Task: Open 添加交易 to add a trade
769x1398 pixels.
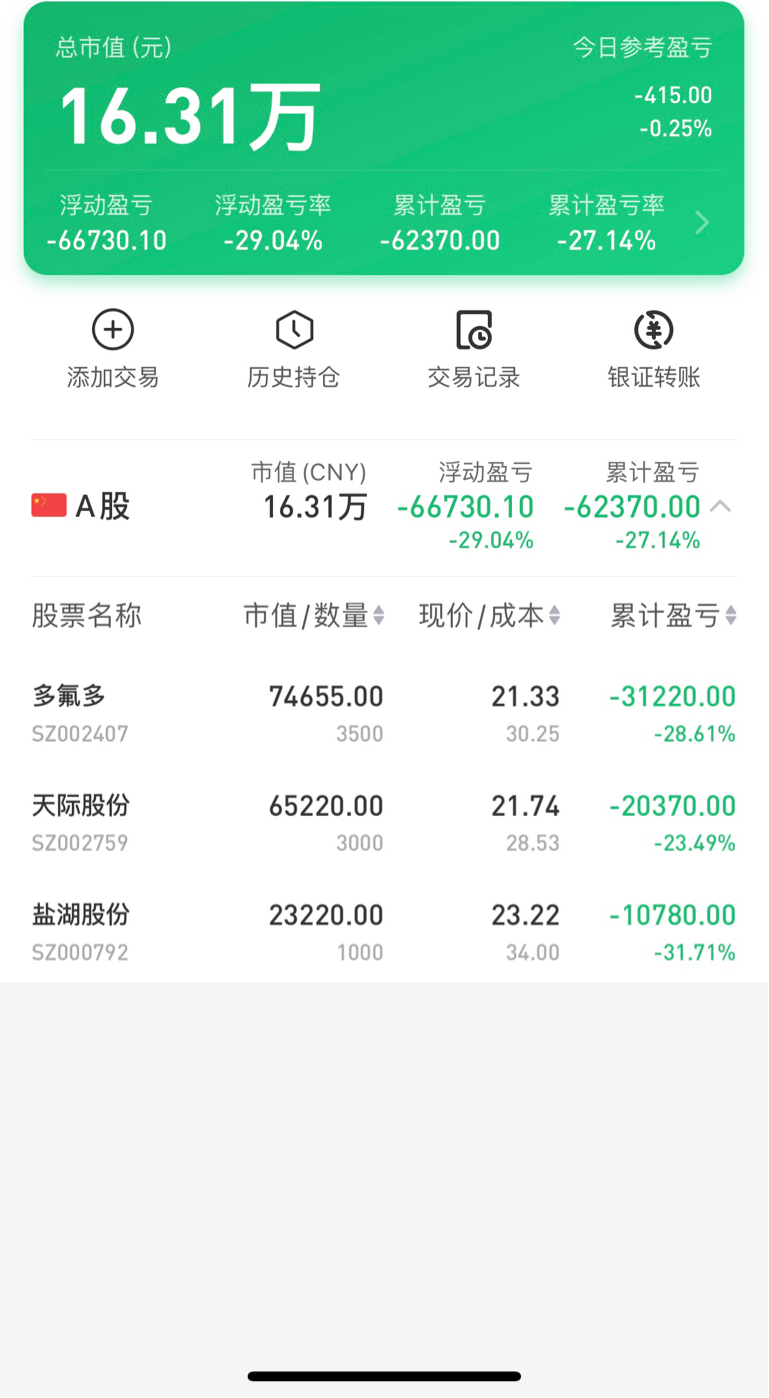Action: pos(113,349)
